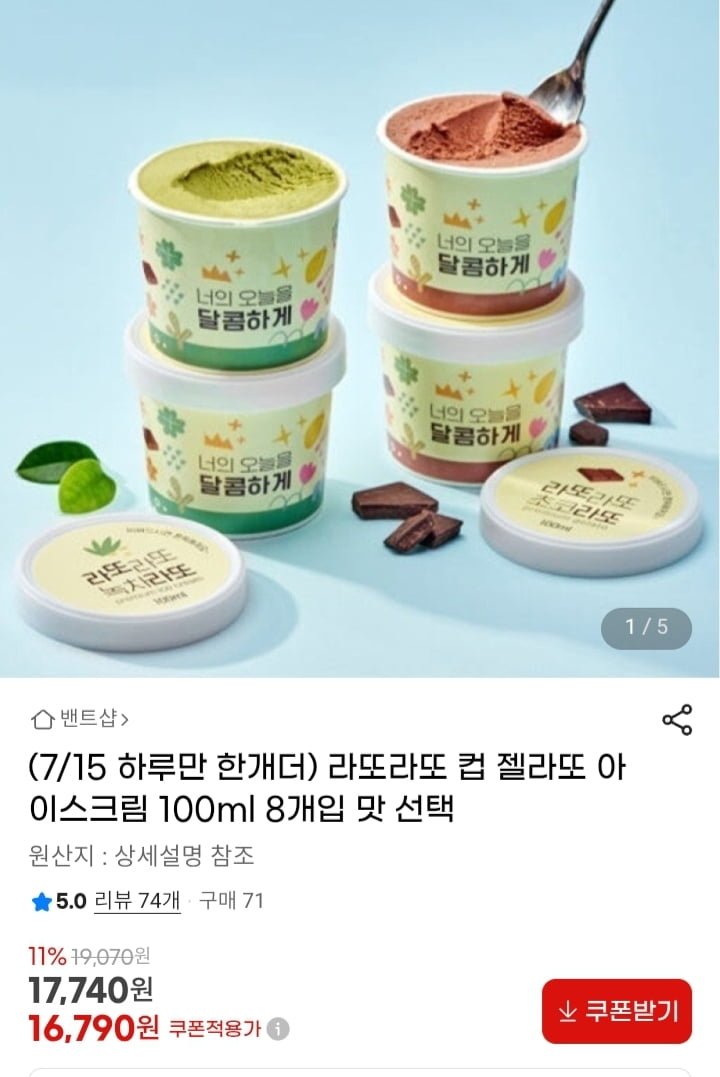Share this product
This screenshot has height=1077, width=720.
click(x=677, y=719)
